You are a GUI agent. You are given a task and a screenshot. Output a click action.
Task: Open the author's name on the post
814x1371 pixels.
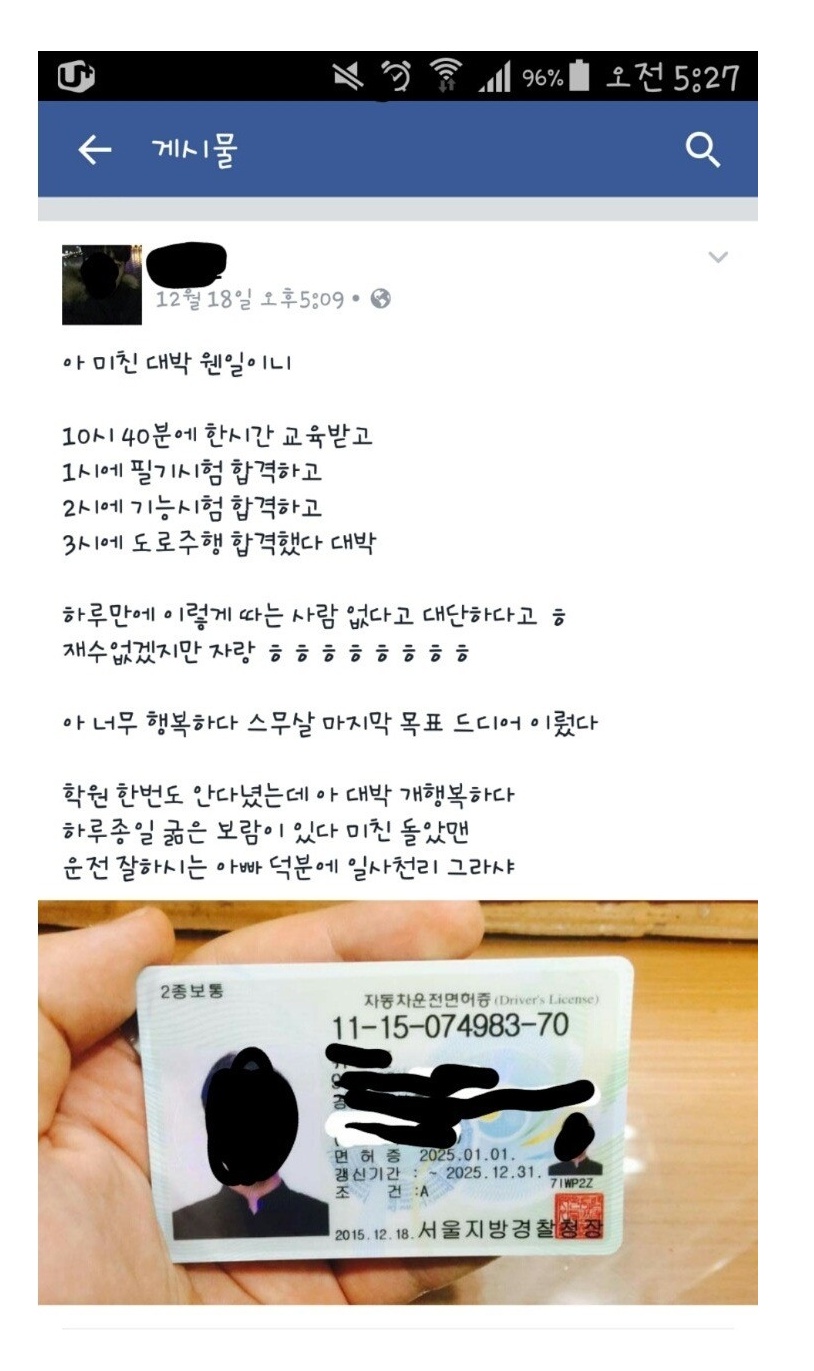click(187, 263)
